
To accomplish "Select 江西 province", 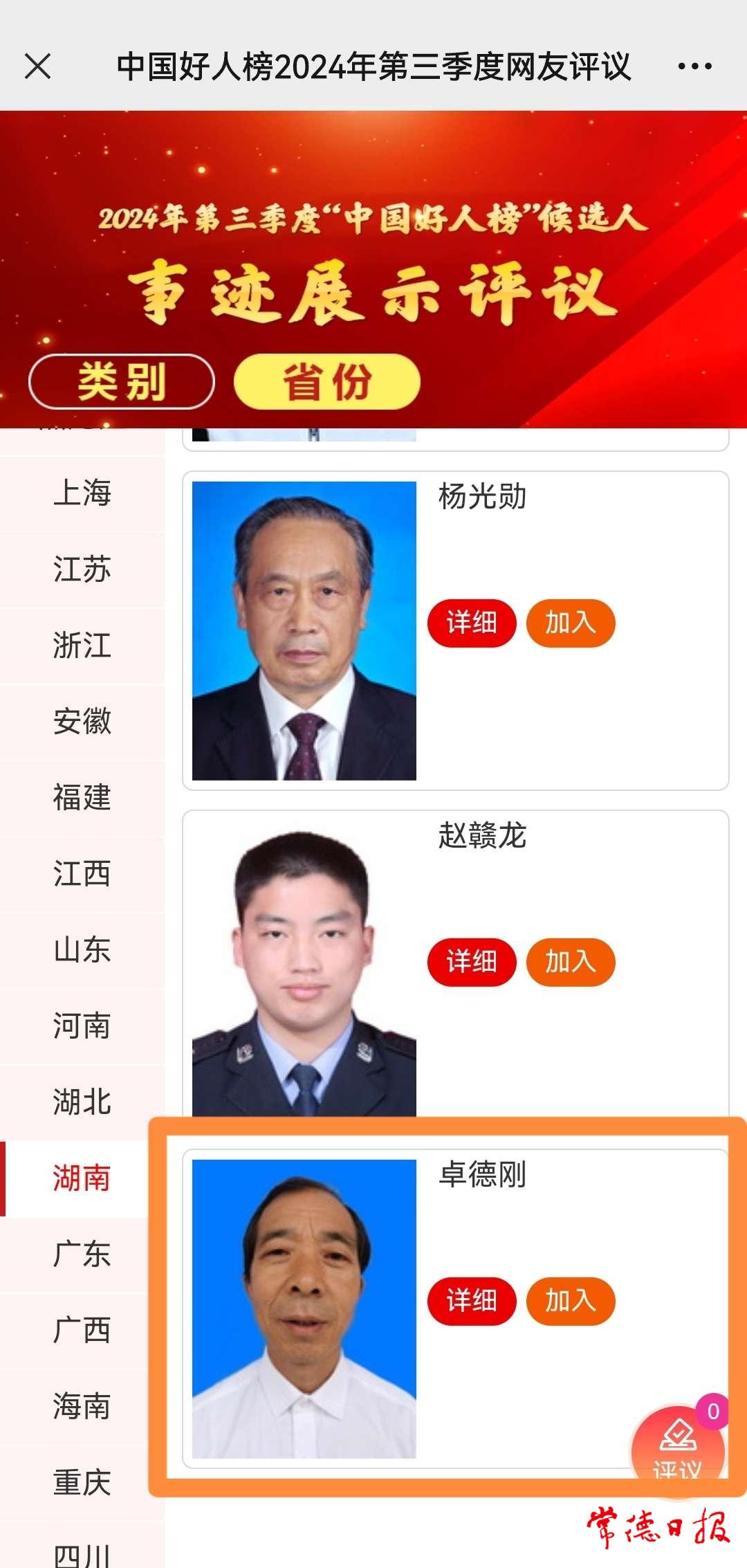I will pyautogui.click(x=82, y=874).
